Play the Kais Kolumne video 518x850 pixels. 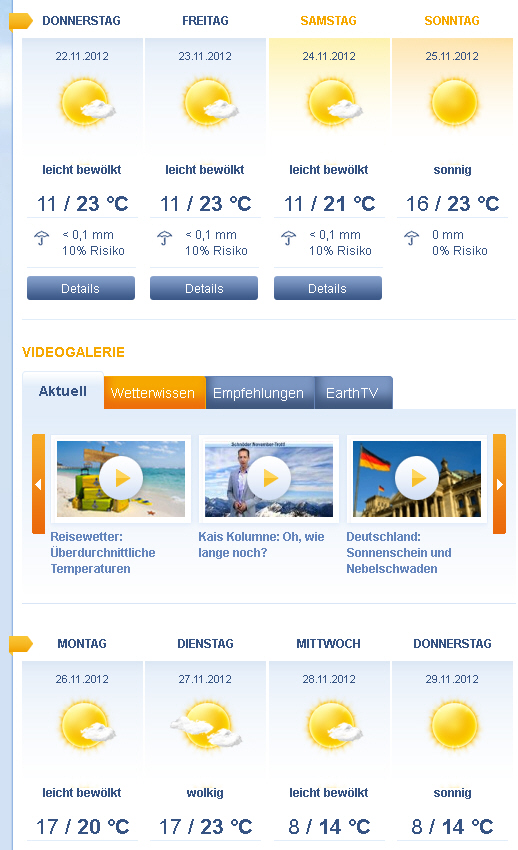[269, 478]
